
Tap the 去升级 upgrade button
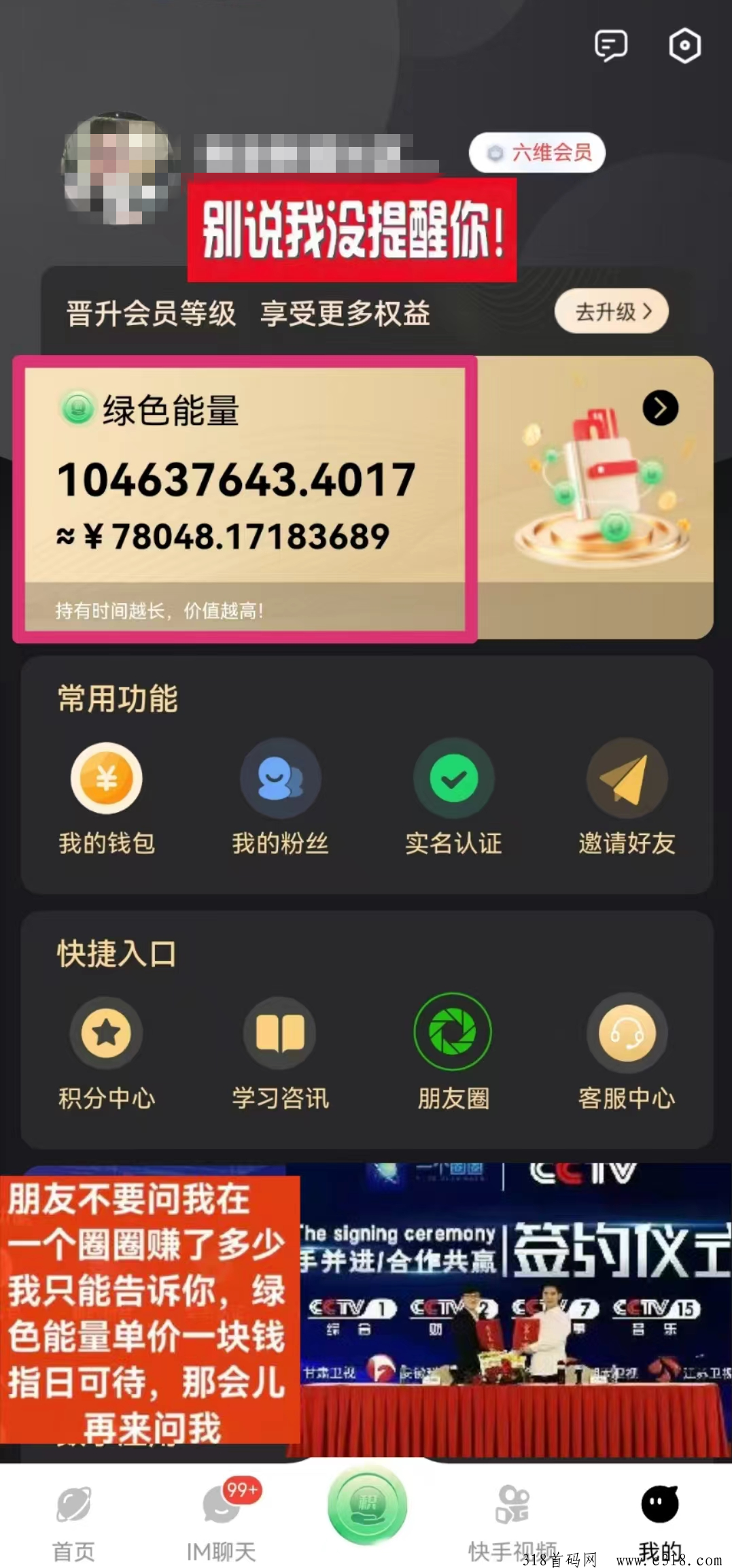pyautogui.click(x=612, y=311)
